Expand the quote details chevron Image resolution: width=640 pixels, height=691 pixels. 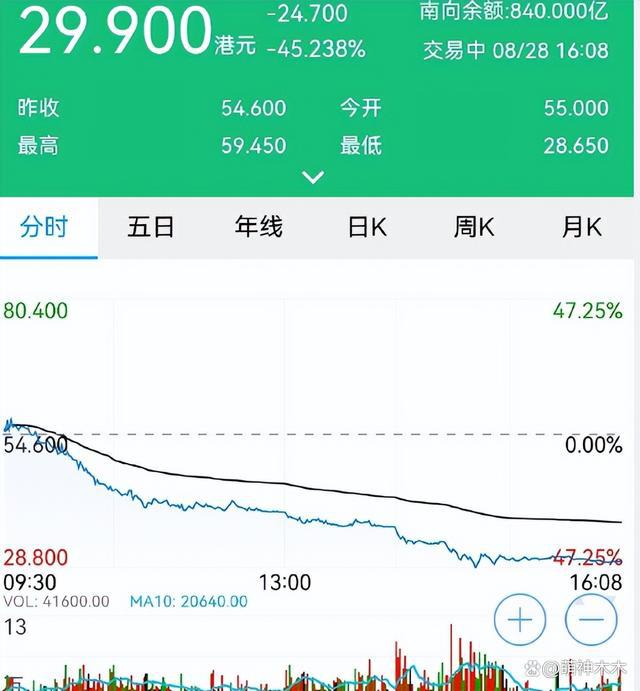pyautogui.click(x=313, y=178)
